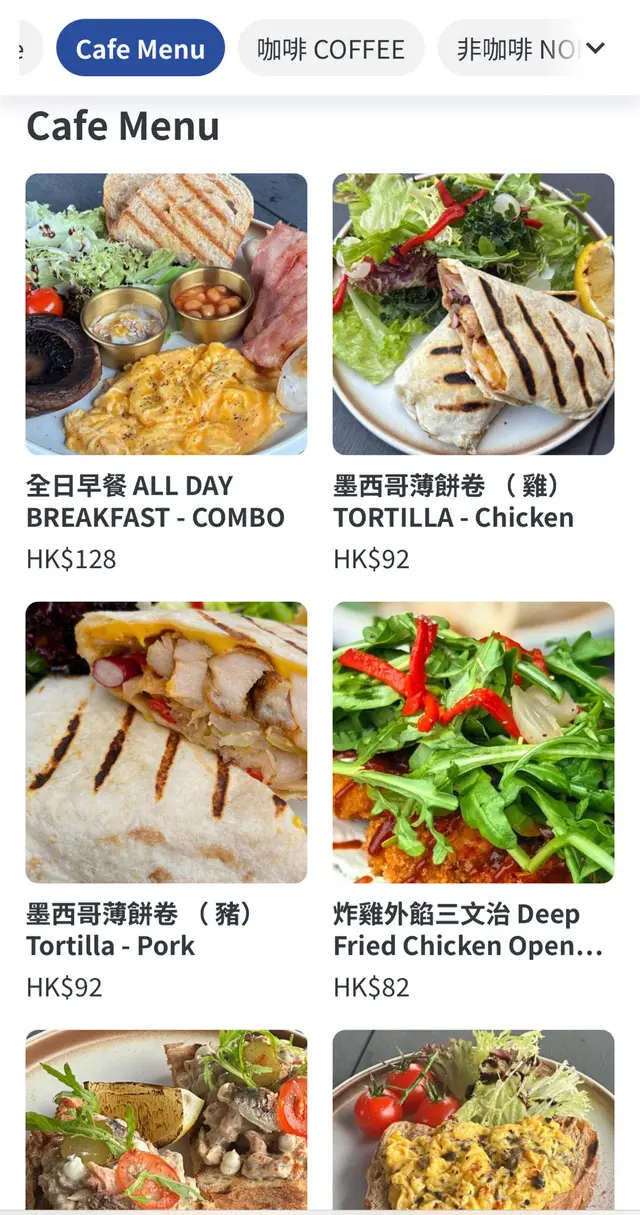
Task: Expand the category list chevron
Action: (x=595, y=48)
